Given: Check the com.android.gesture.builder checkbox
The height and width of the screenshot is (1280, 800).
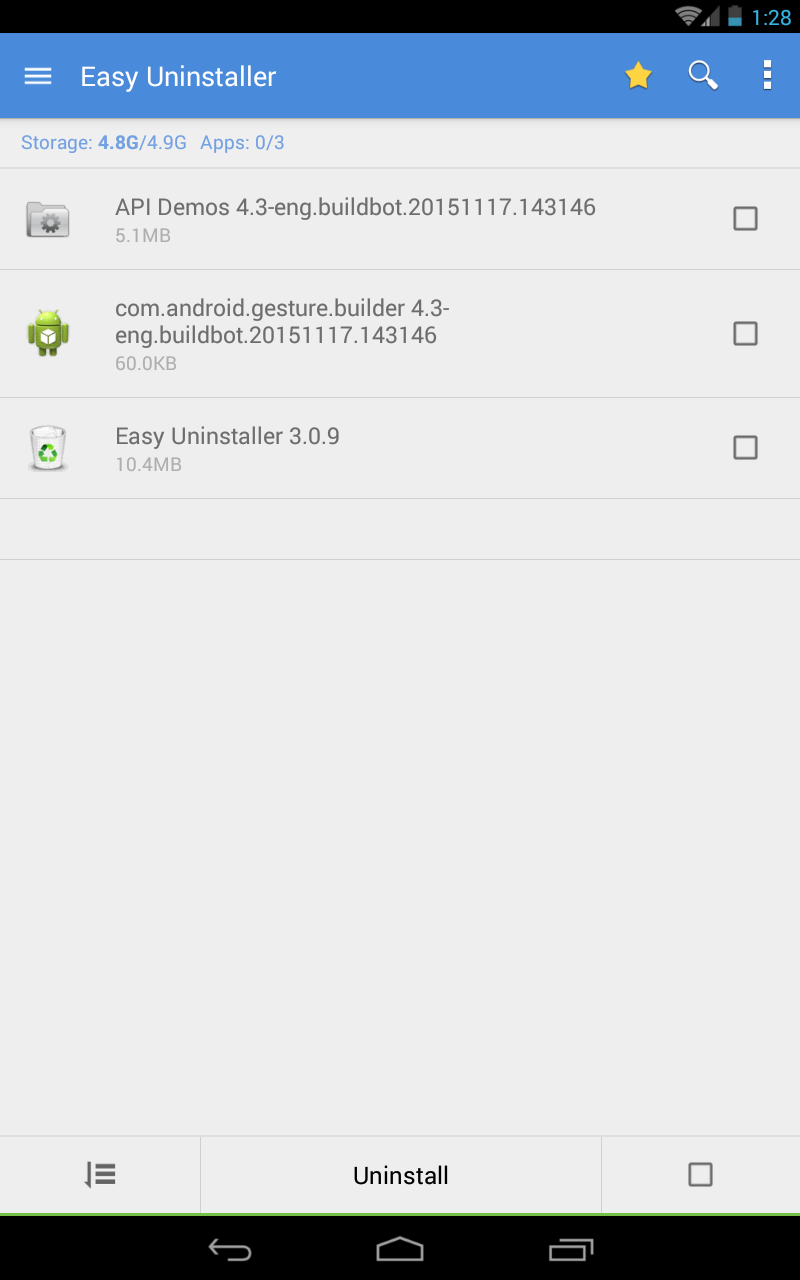Looking at the screenshot, I should click(745, 333).
